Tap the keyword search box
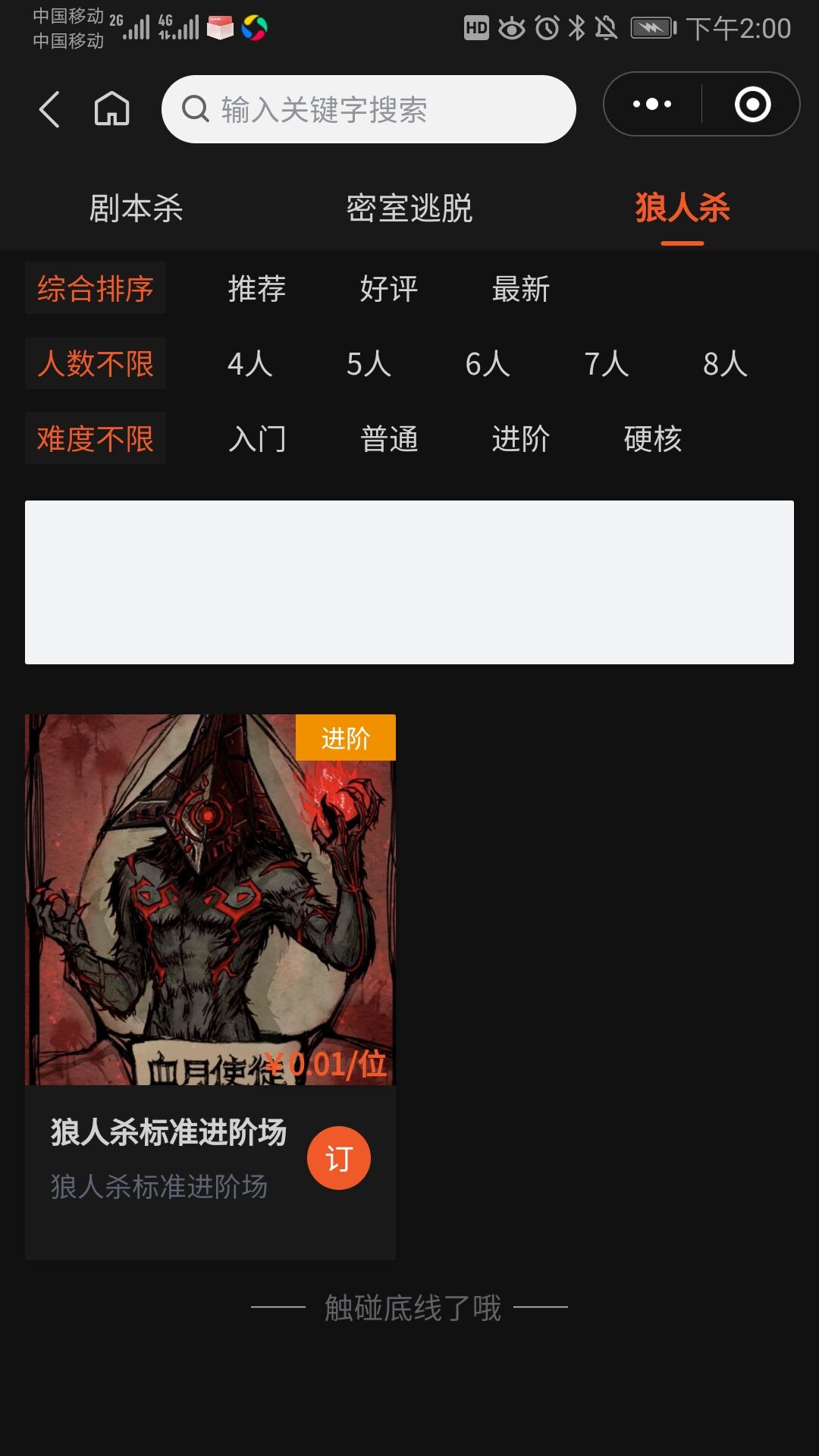Image resolution: width=819 pixels, height=1456 pixels. point(369,109)
